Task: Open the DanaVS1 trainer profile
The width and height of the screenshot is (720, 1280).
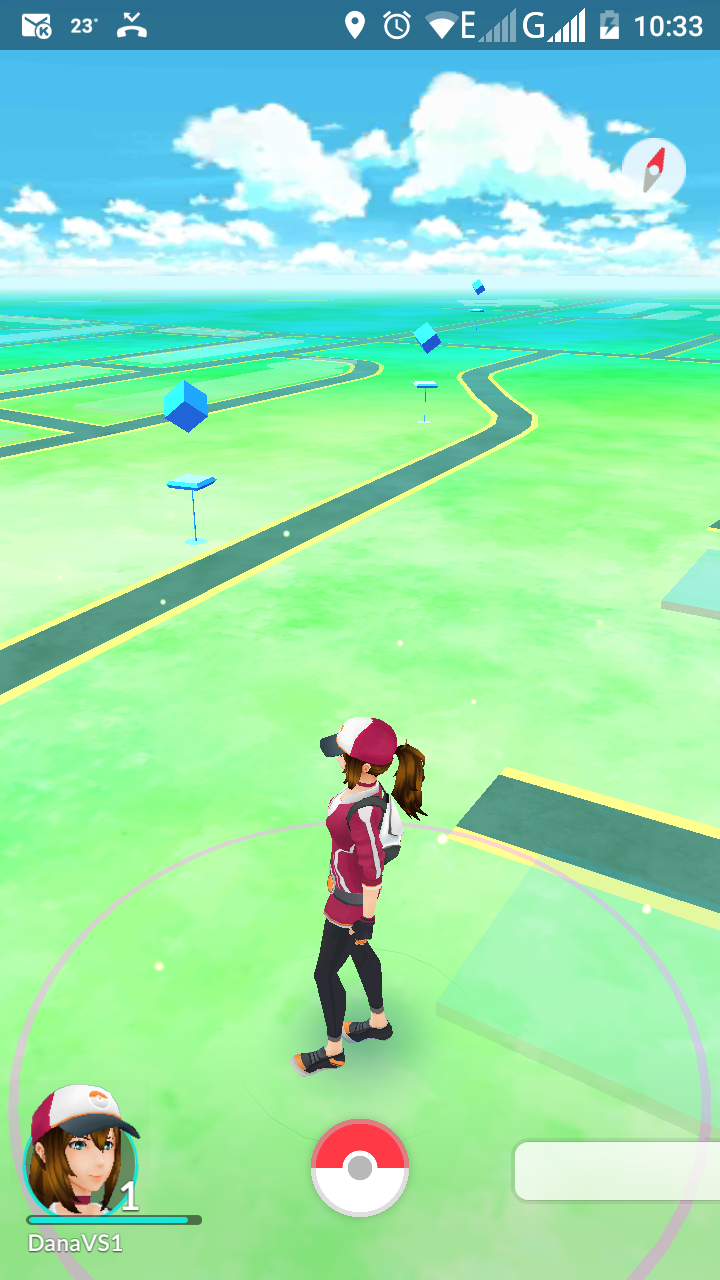Action: coord(81,1152)
